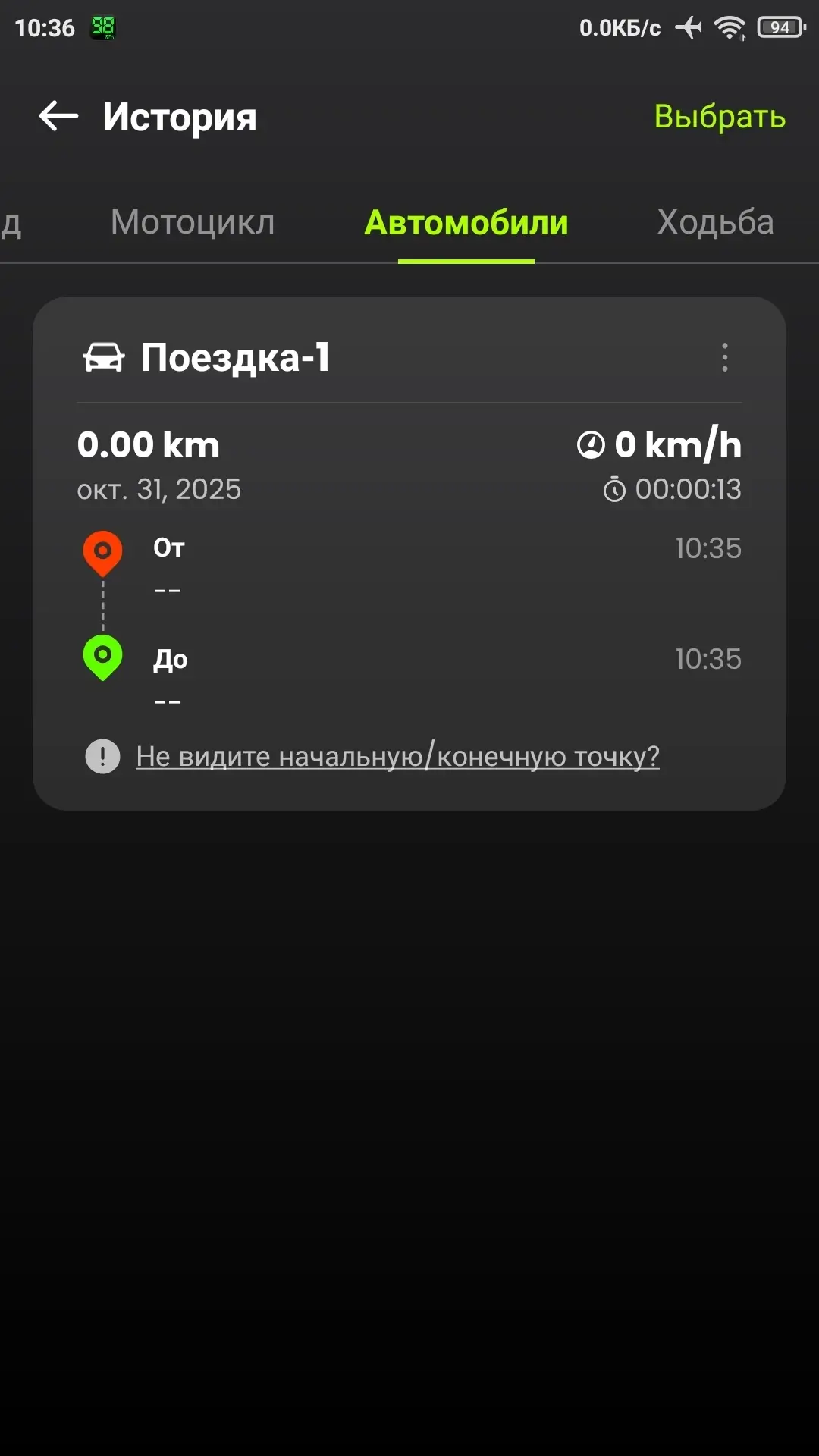Image resolution: width=819 pixels, height=1456 pixels.
Task: Go back from the История screen
Action: 59,117
